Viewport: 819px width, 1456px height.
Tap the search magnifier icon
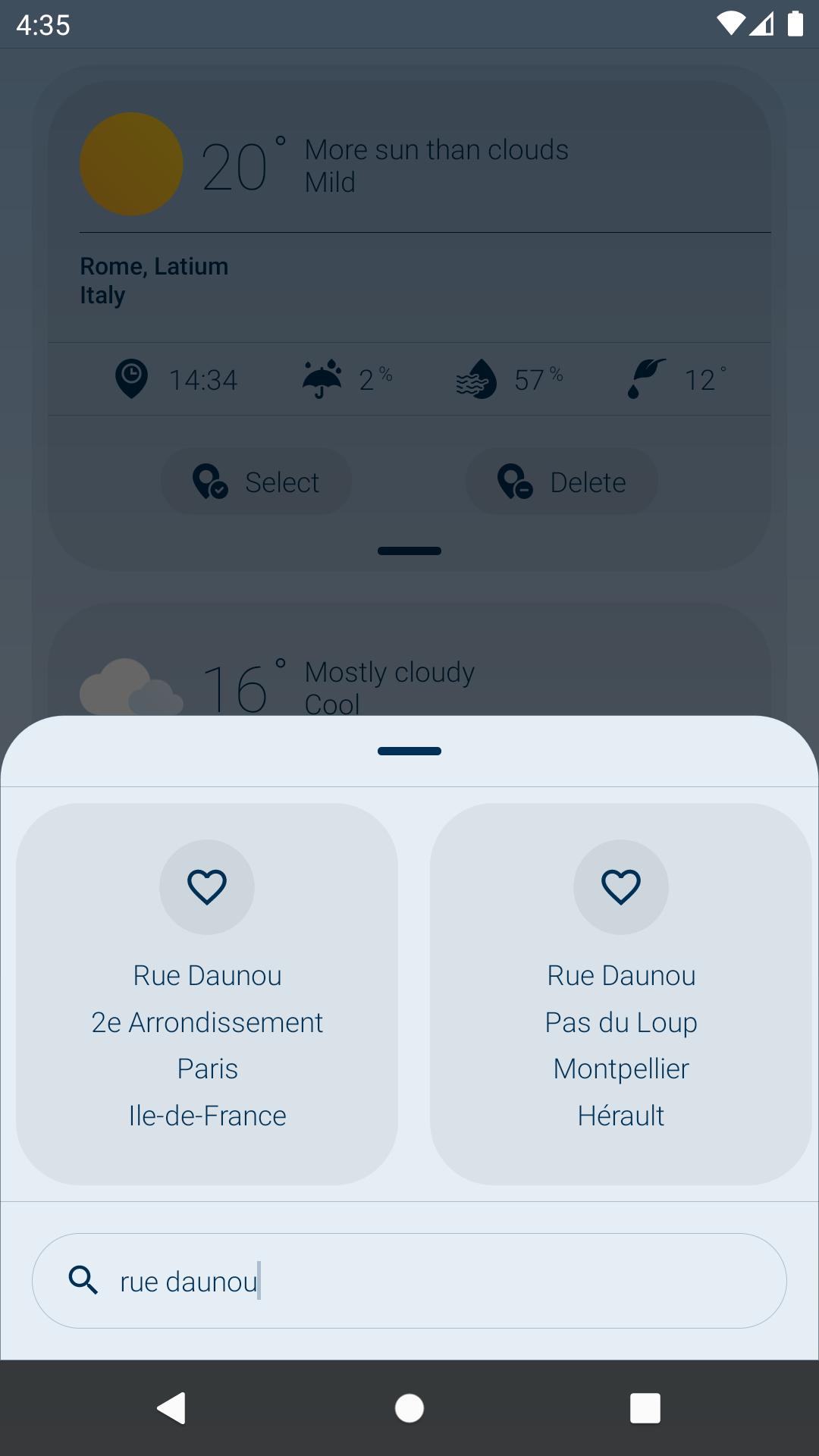tap(83, 1280)
